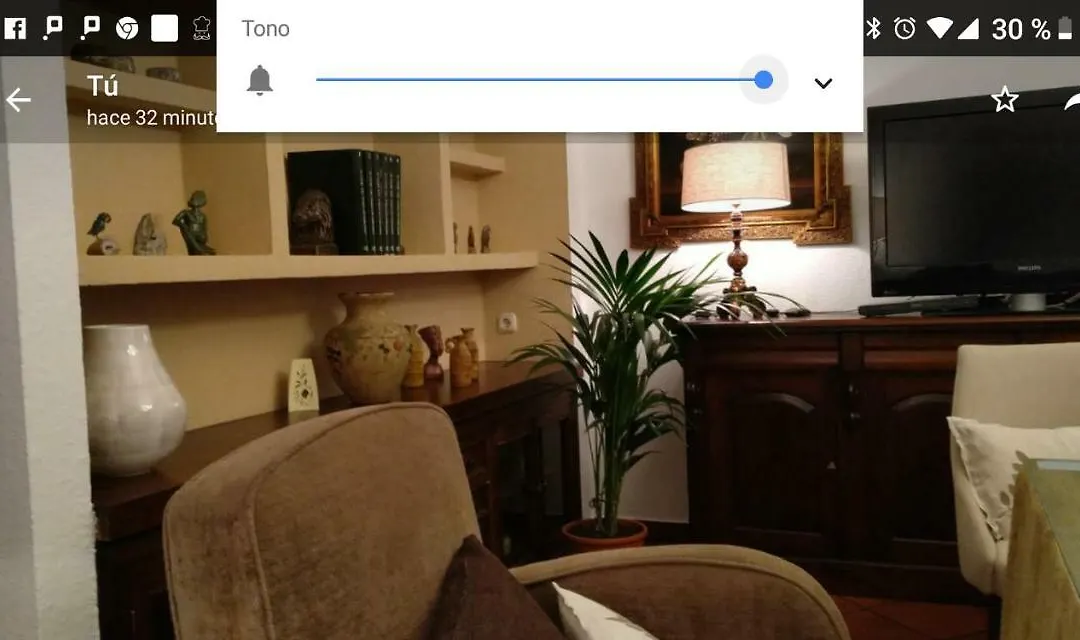1080x640 pixels.
Task: Tap the Tono volume slider track
Action: (x=530, y=80)
